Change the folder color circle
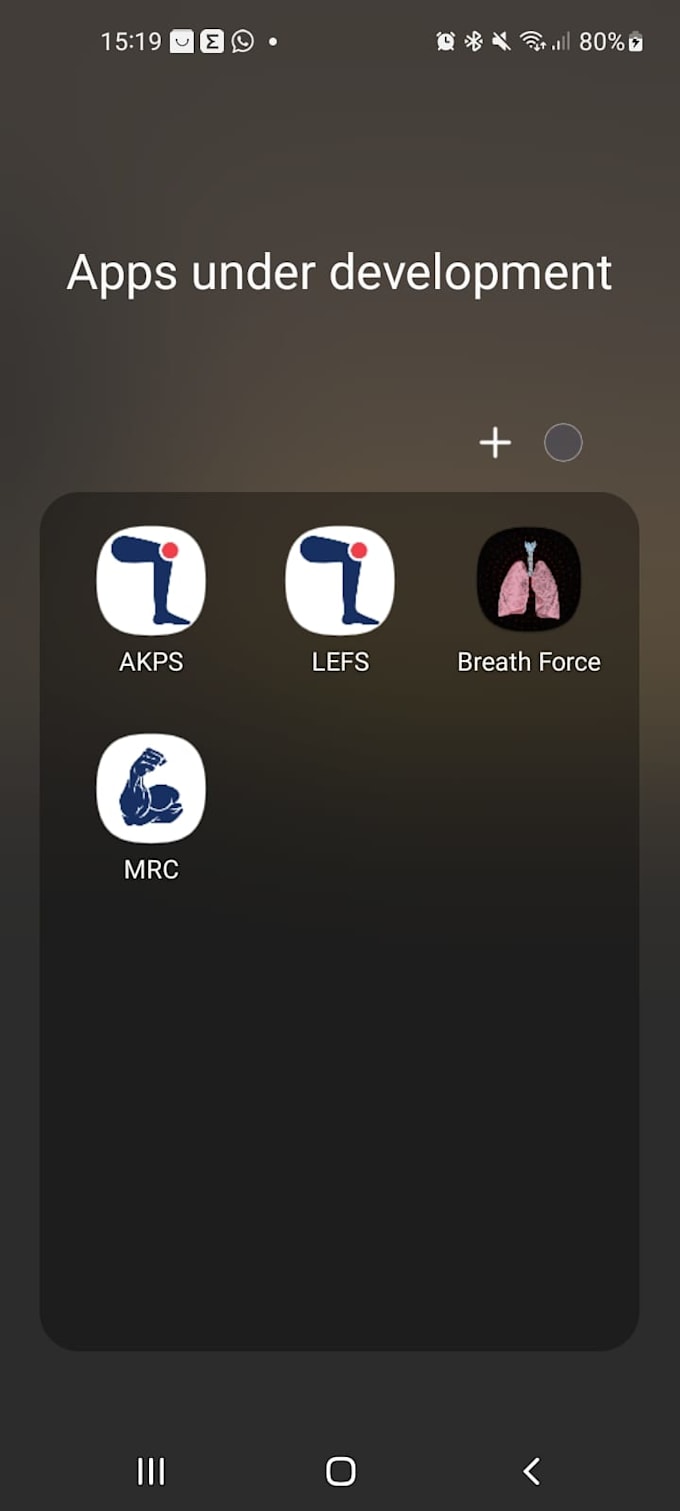Image resolution: width=680 pixels, height=1511 pixels. point(563,443)
